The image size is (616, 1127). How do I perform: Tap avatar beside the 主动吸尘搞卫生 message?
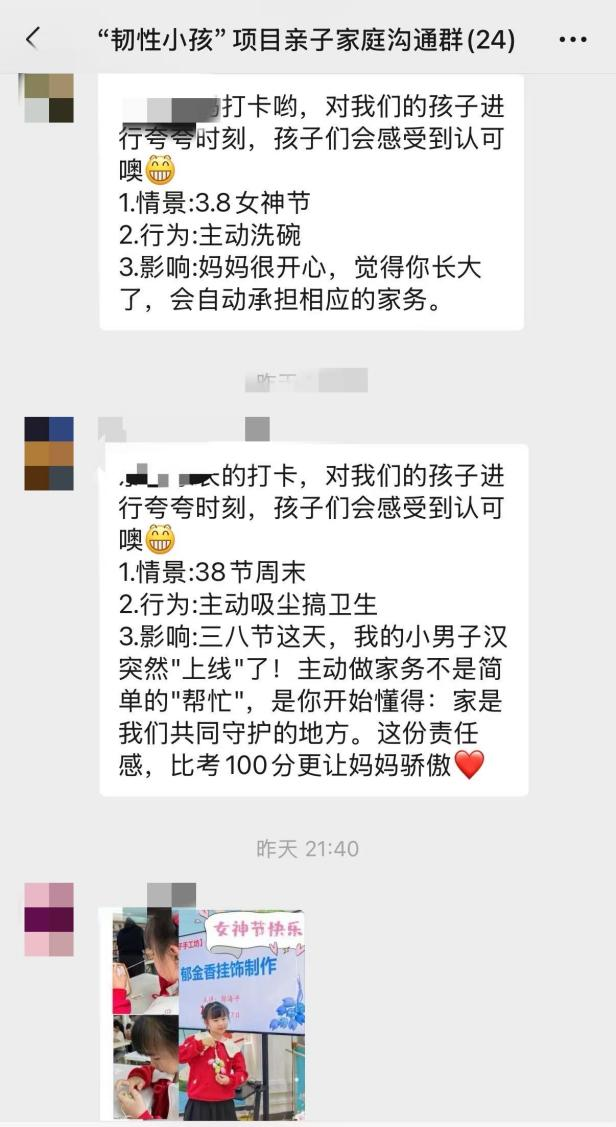pyautogui.click(x=49, y=453)
